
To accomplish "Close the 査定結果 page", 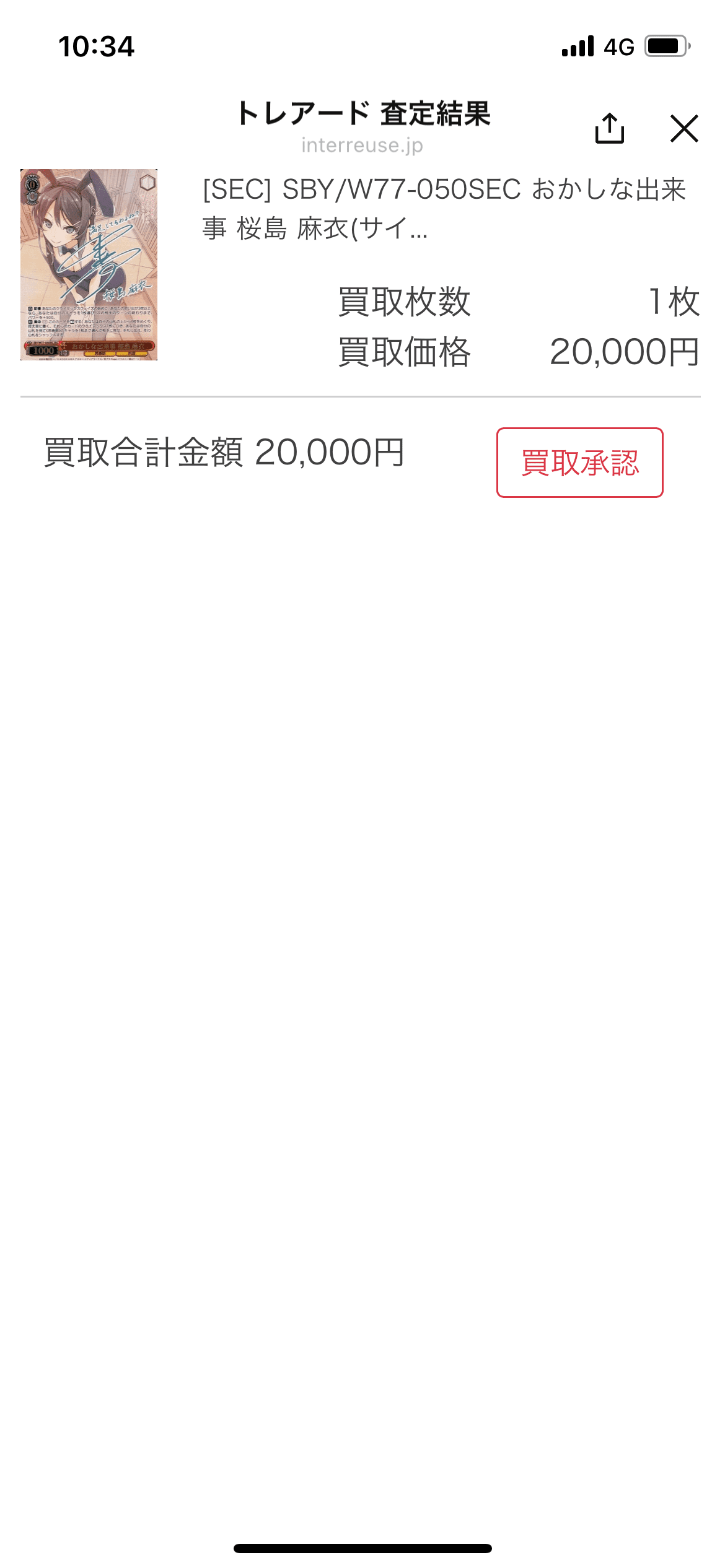I will point(684,128).
